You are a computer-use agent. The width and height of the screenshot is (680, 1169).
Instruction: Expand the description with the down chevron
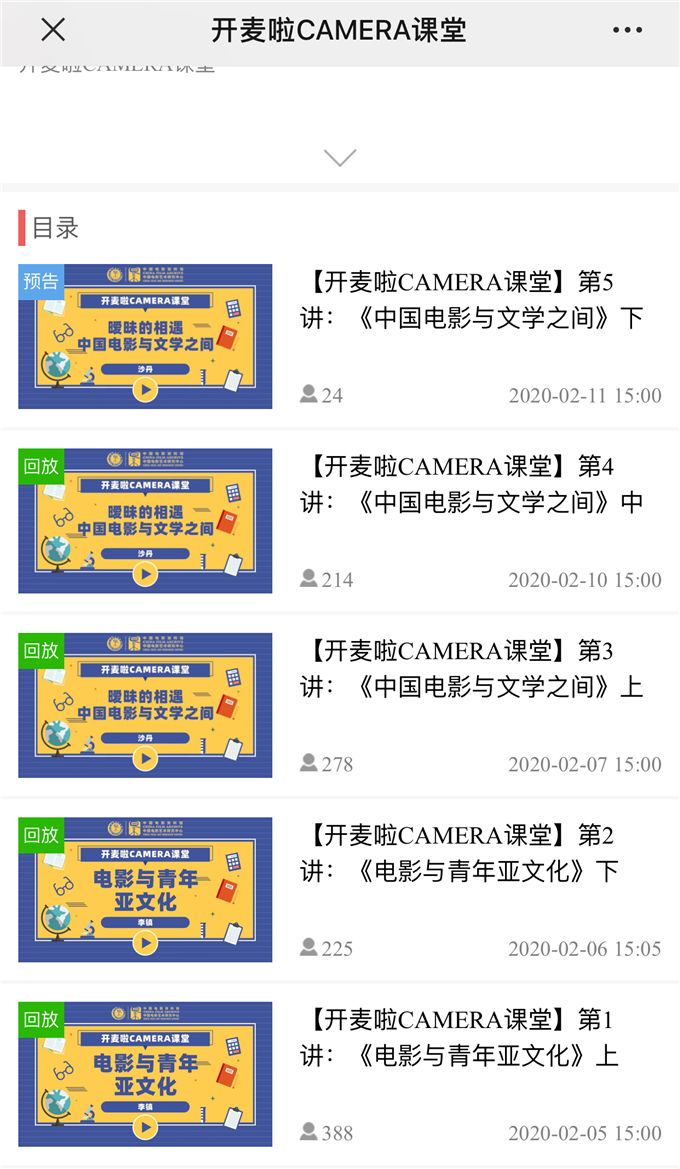click(x=340, y=157)
